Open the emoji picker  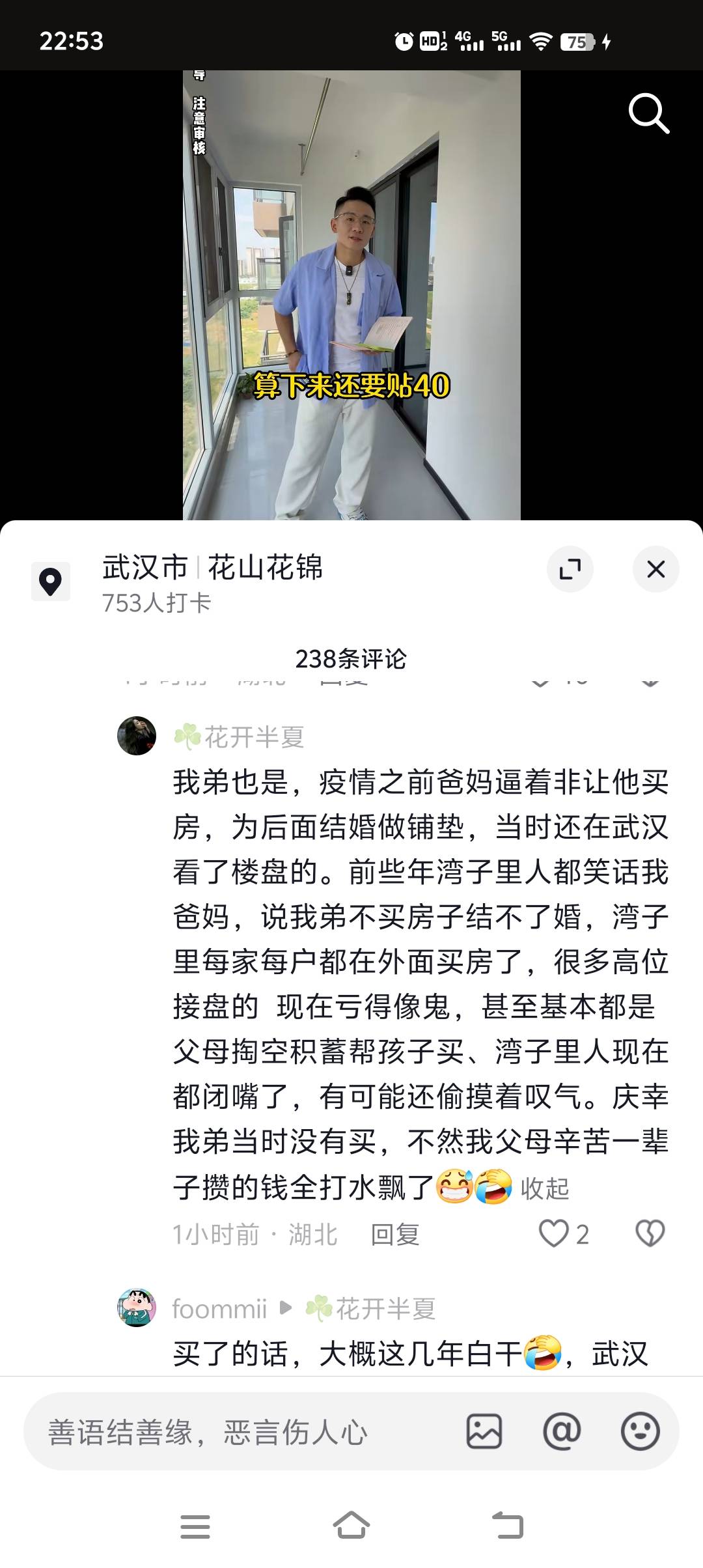641,1431
